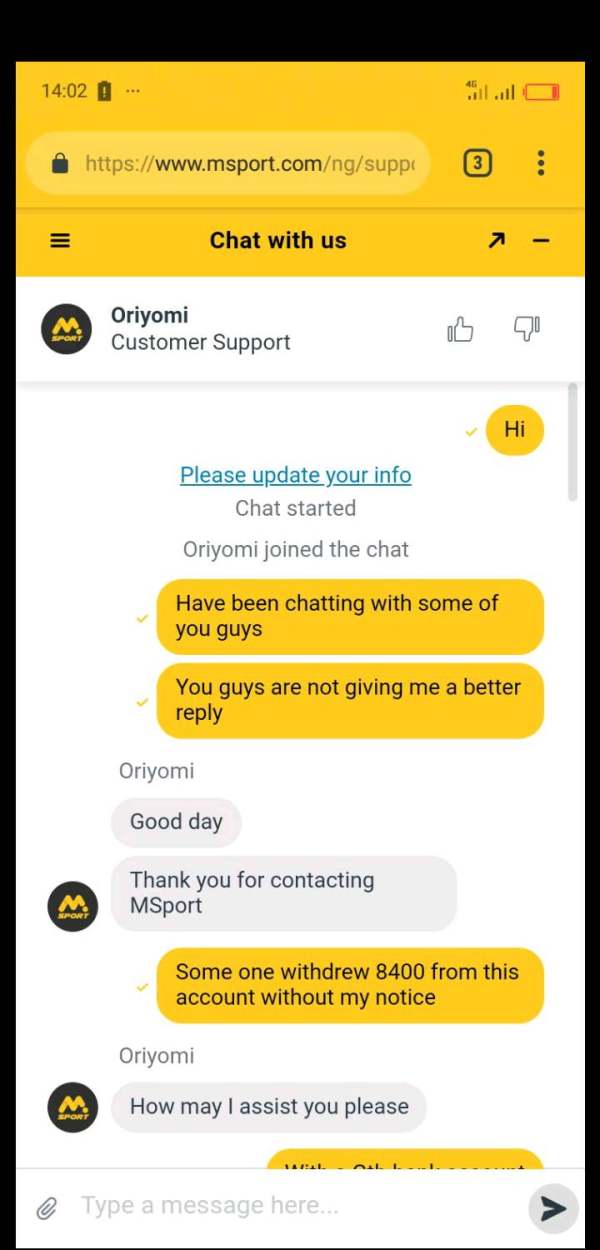Pop out the chat window arrow

coord(496,241)
